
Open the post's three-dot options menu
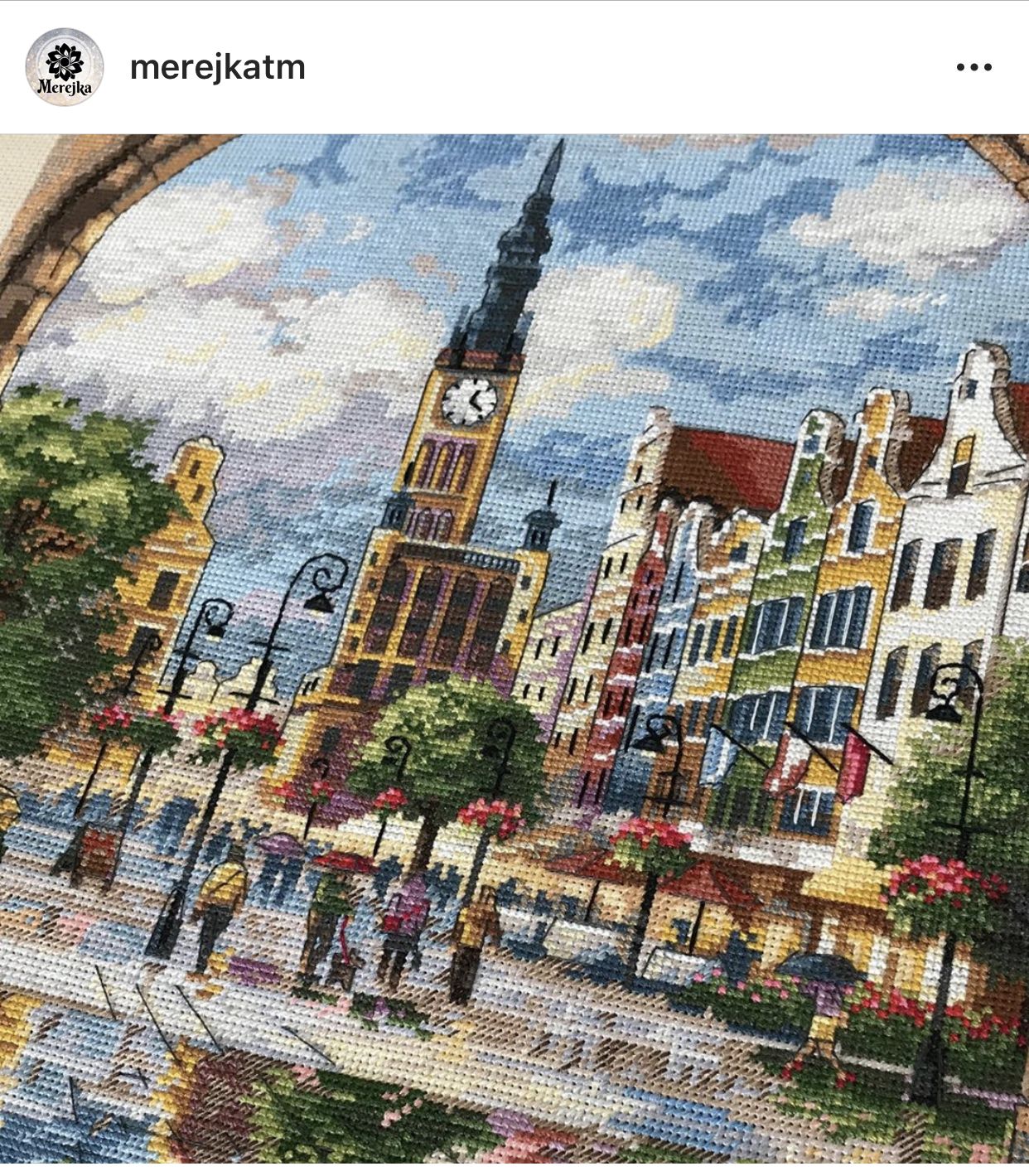coord(973,67)
